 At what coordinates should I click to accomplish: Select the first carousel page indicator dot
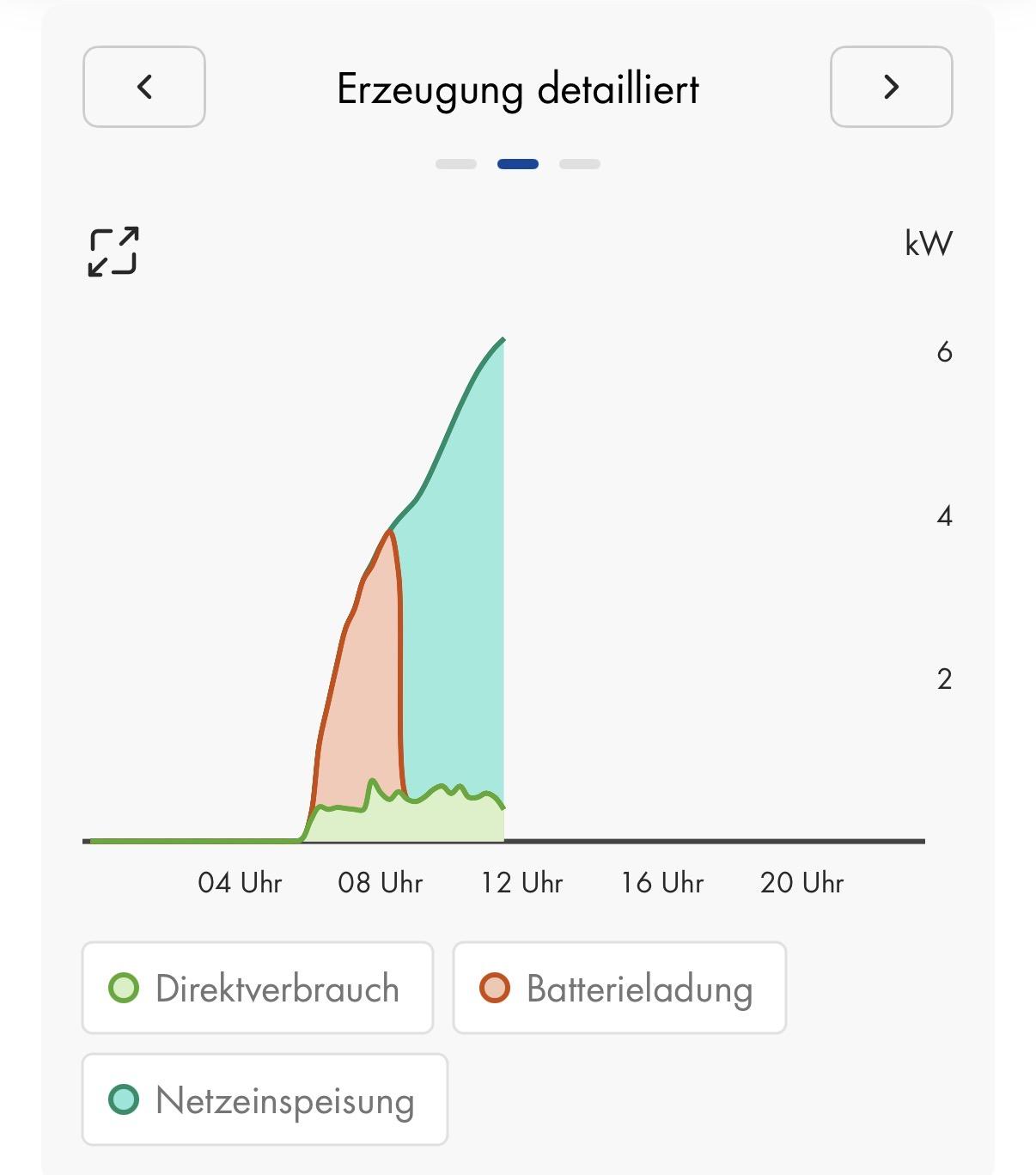[x=454, y=163]
